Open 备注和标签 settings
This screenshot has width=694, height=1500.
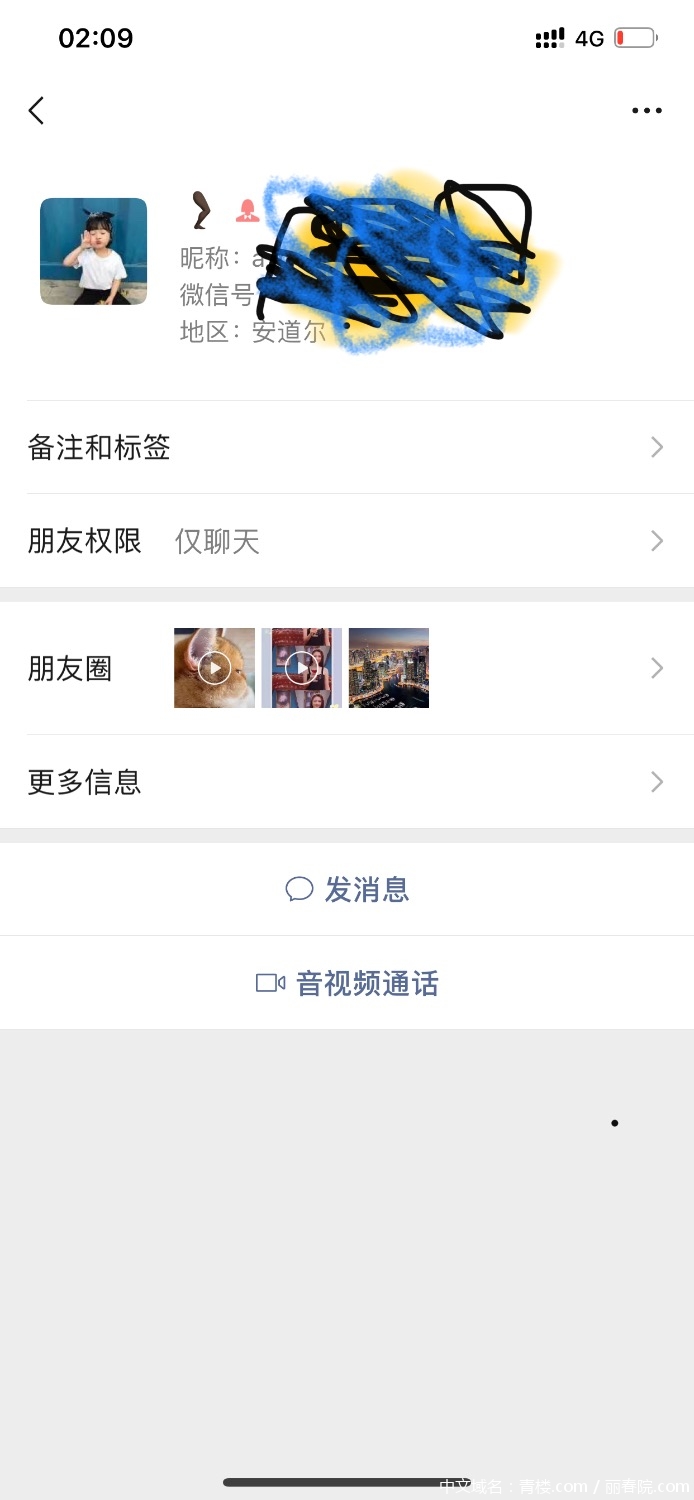tap(346, 447)
